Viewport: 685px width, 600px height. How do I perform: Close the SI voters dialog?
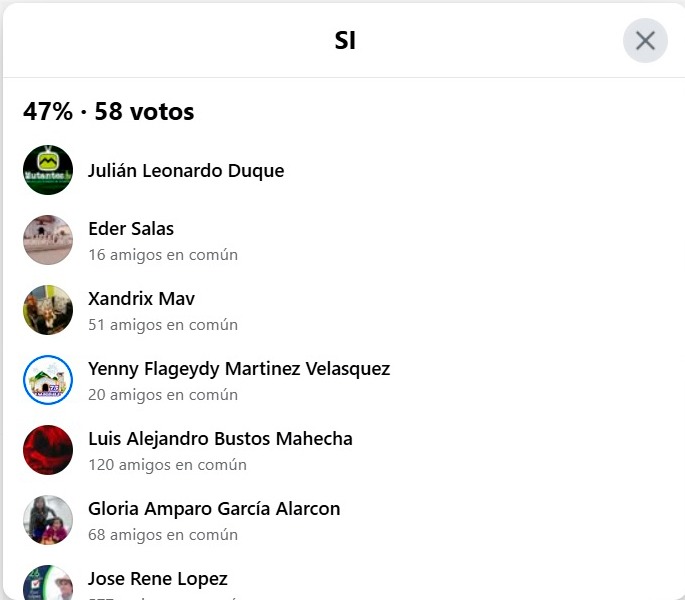pyautogui.click(x=645, y=41)
